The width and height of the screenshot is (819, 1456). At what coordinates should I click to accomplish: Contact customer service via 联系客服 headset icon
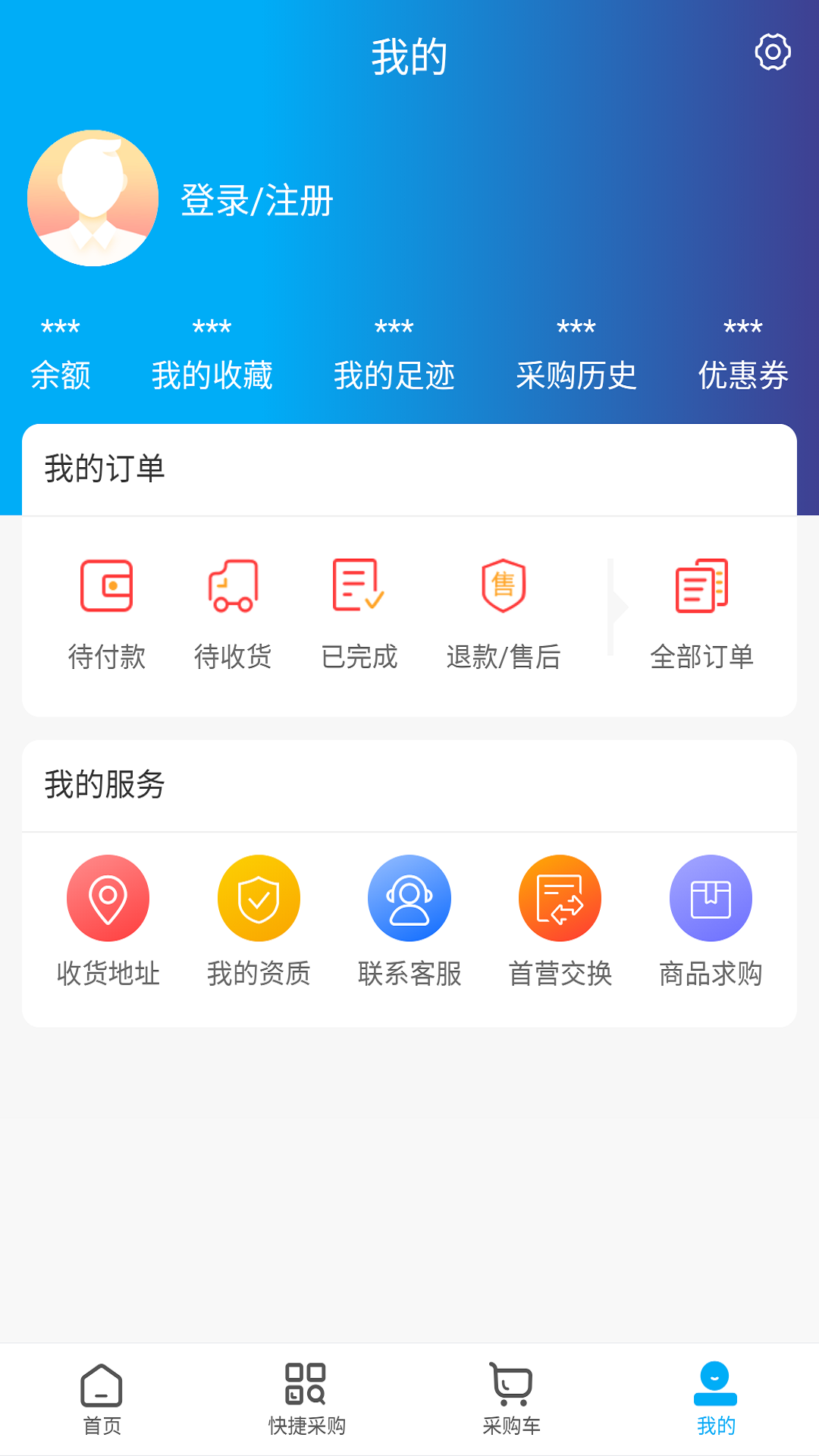click(x=409, y=897)
